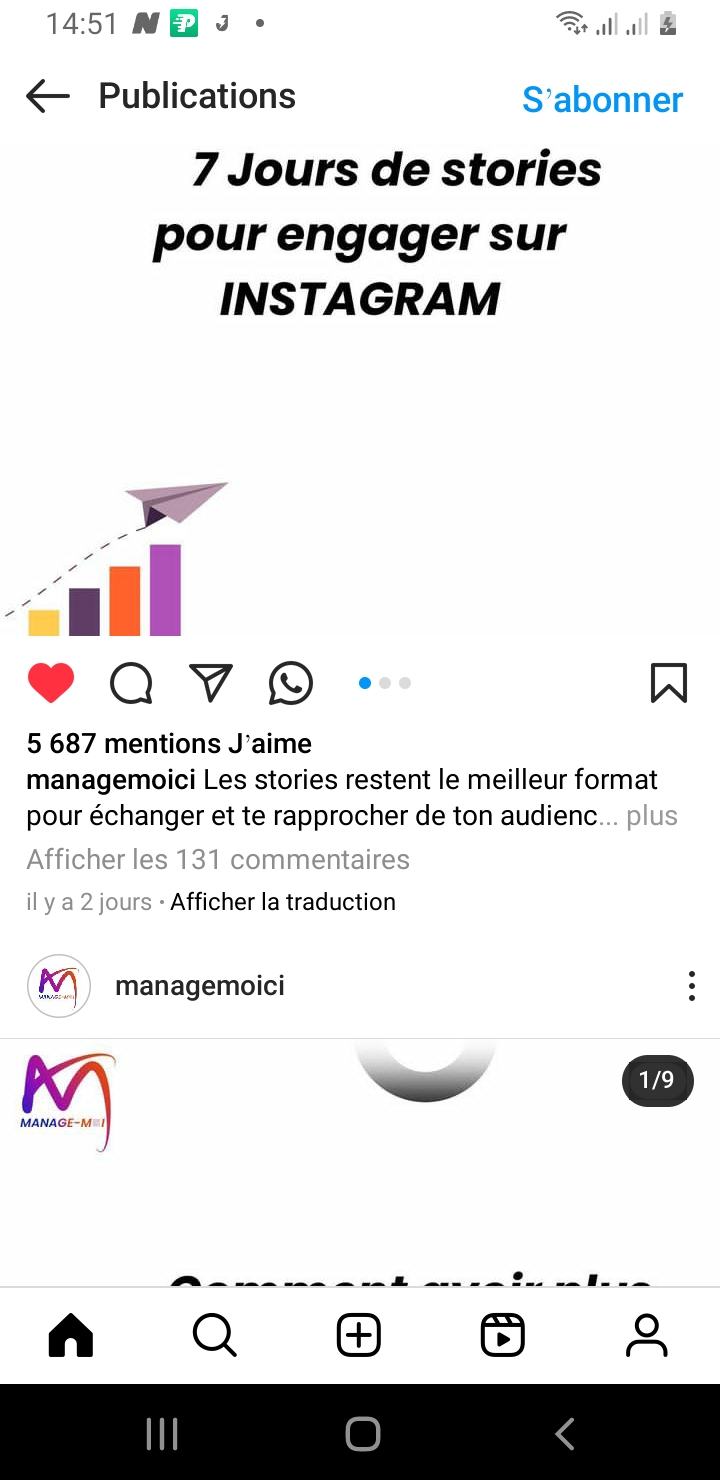Tap S'abonner to follow the account
This screenshot has width=720, height=1480.
click(602, 99)
